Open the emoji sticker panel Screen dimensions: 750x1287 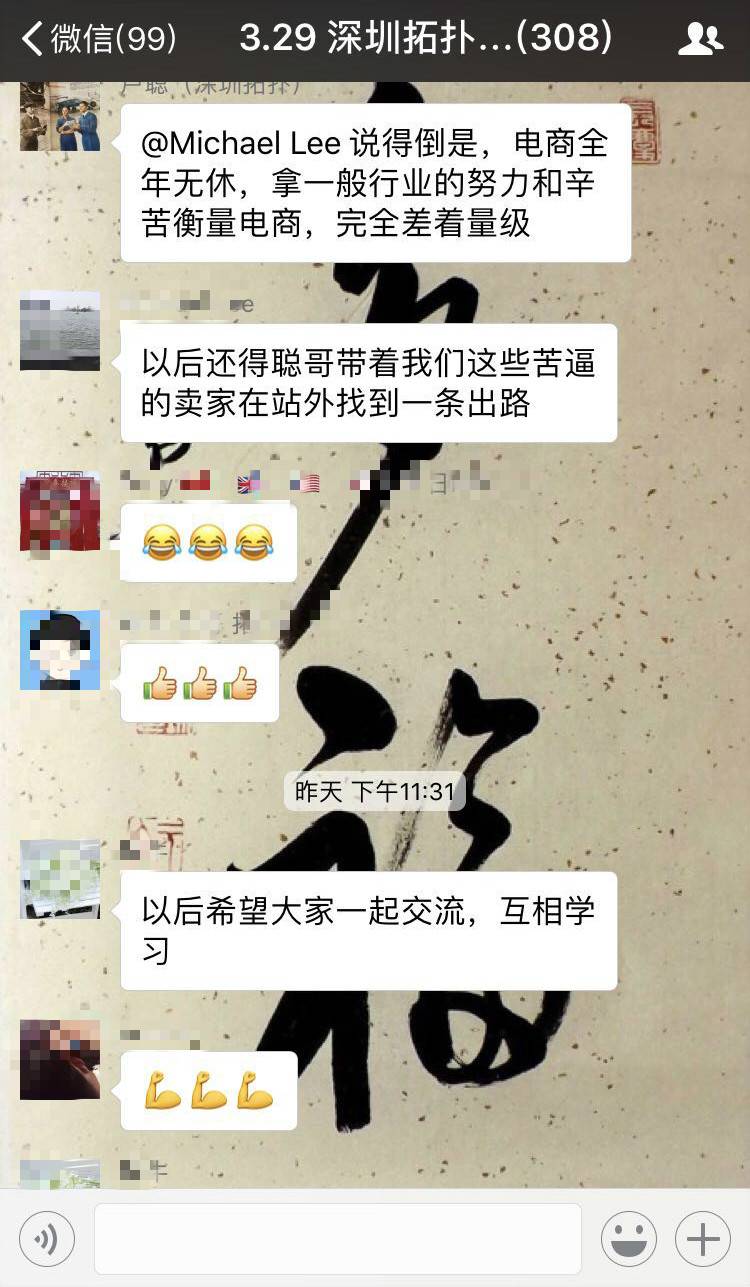pyautogui.click(x=628, y=1239)
